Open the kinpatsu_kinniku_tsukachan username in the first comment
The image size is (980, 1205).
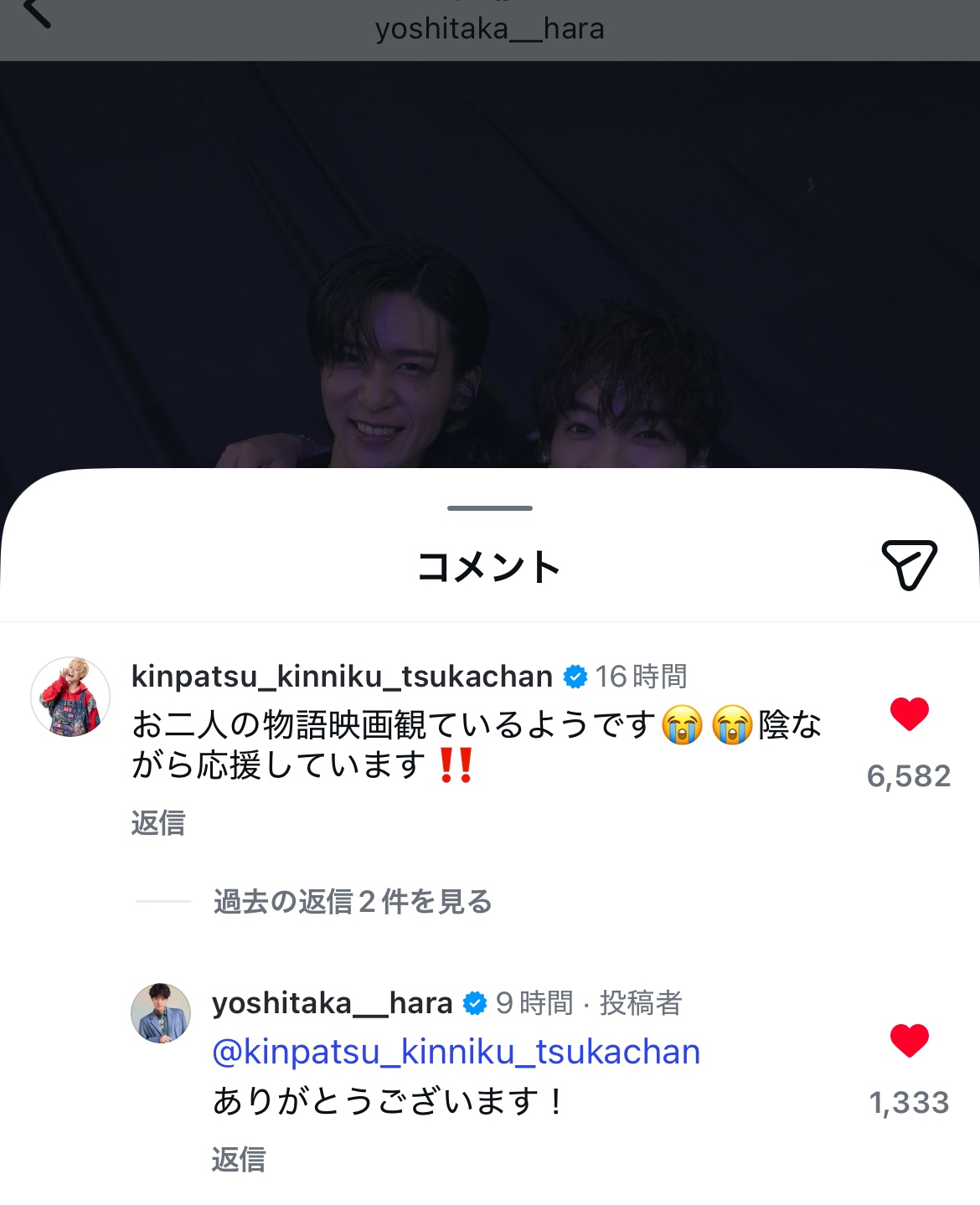pyautogui.click(x=342, y=677)
